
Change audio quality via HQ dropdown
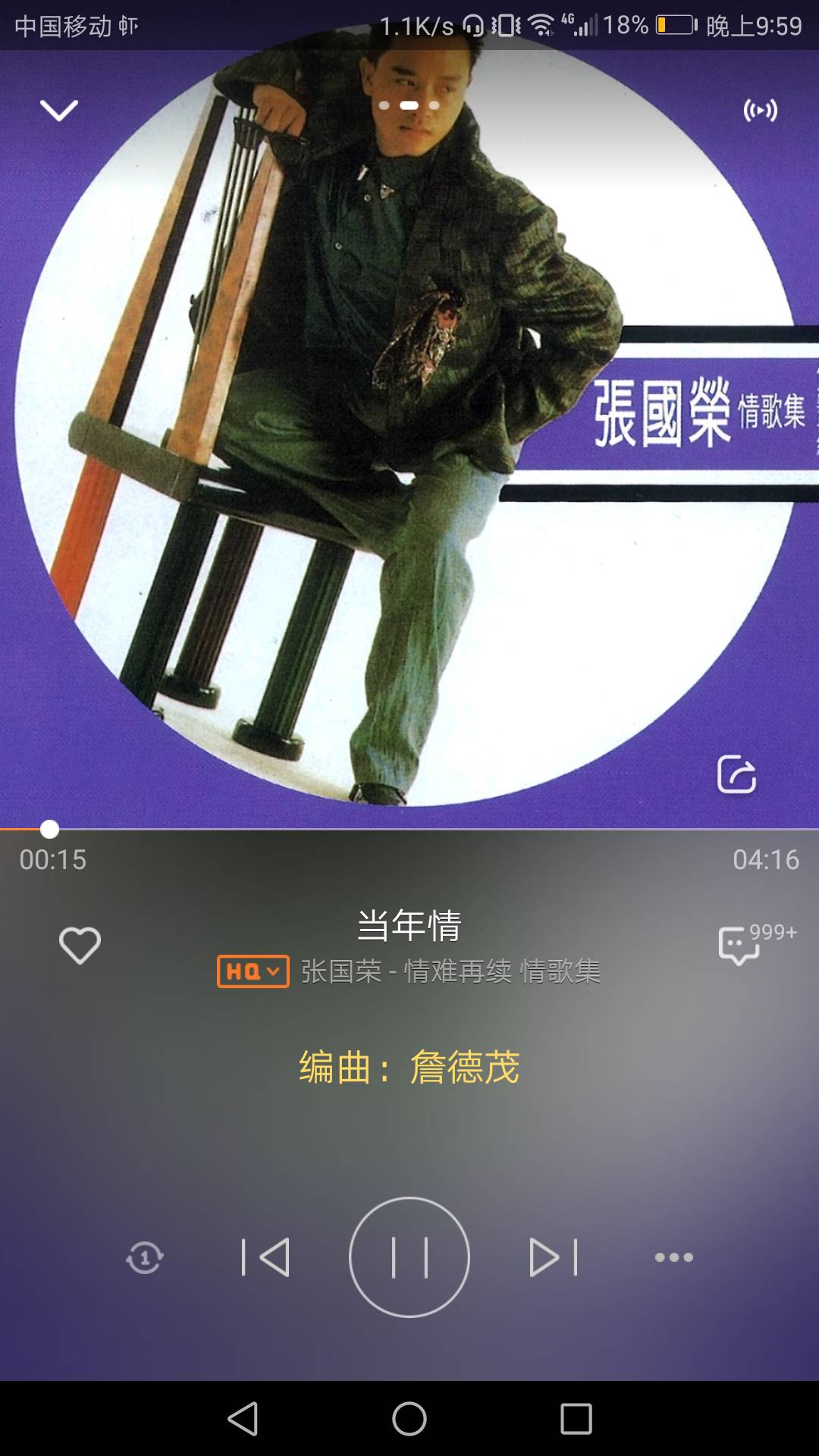pyautogui.click(x=253, y=971)
